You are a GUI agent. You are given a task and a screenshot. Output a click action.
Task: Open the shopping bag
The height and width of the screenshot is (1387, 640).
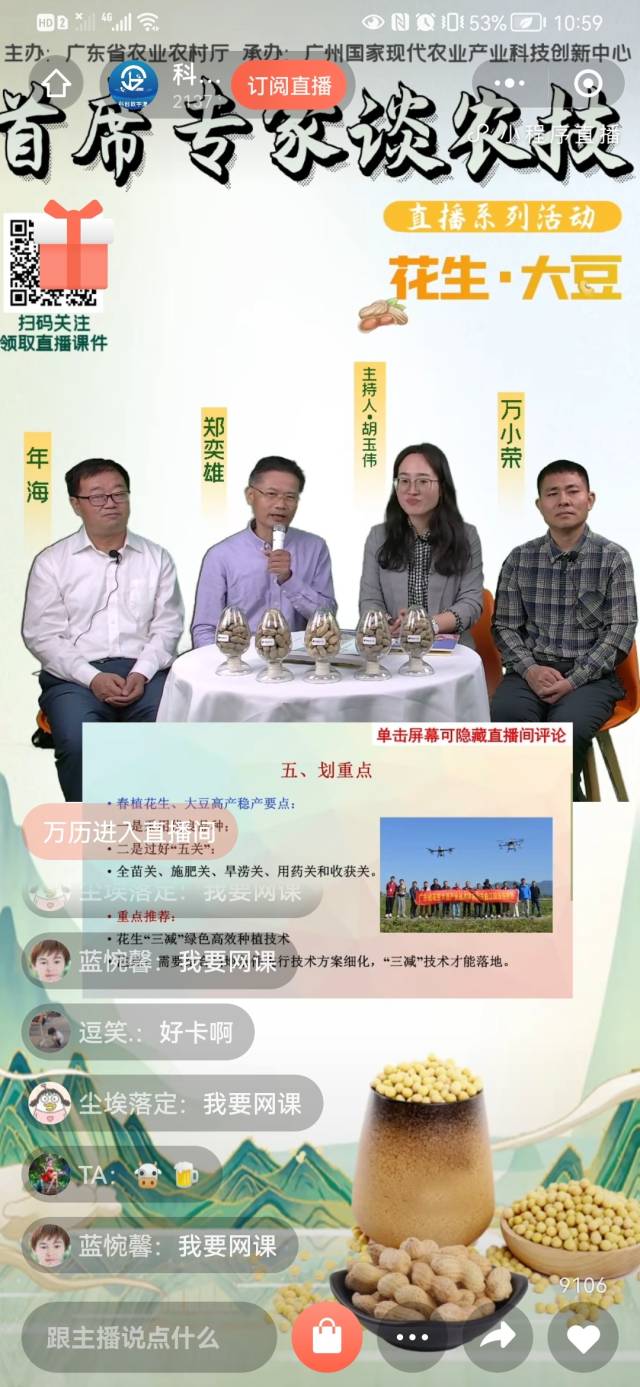[x=327, y=1337]
